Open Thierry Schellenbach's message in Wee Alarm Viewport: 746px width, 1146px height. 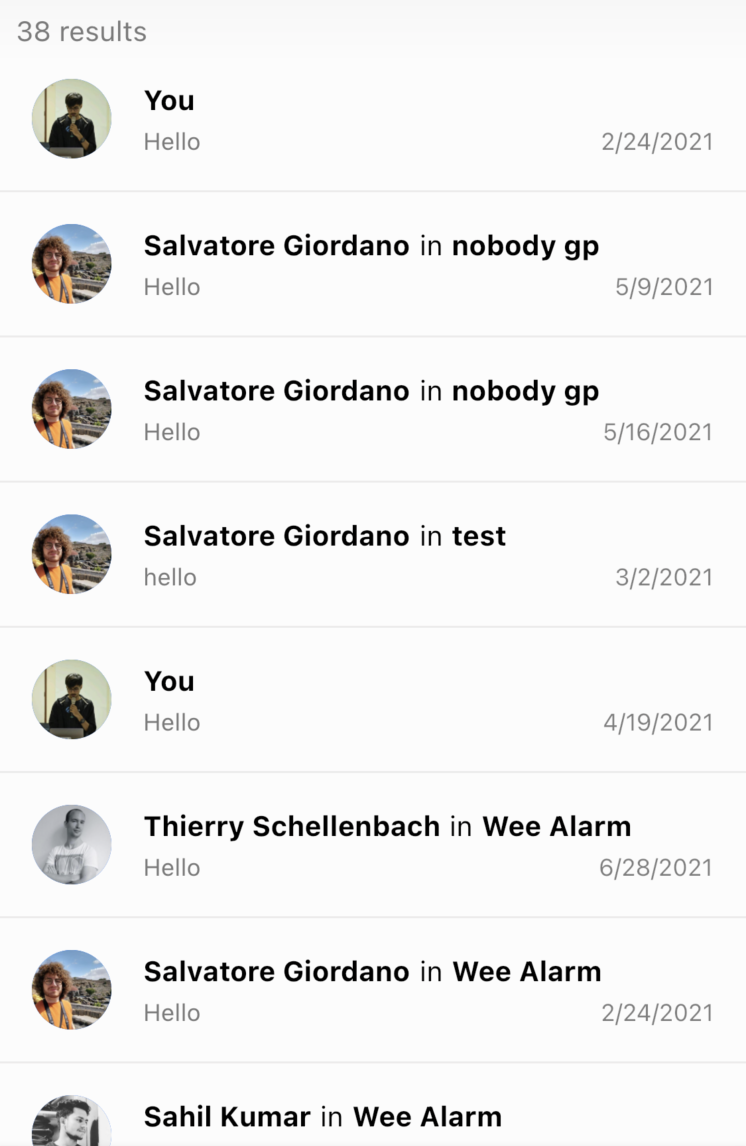click(x=372, y=844)
